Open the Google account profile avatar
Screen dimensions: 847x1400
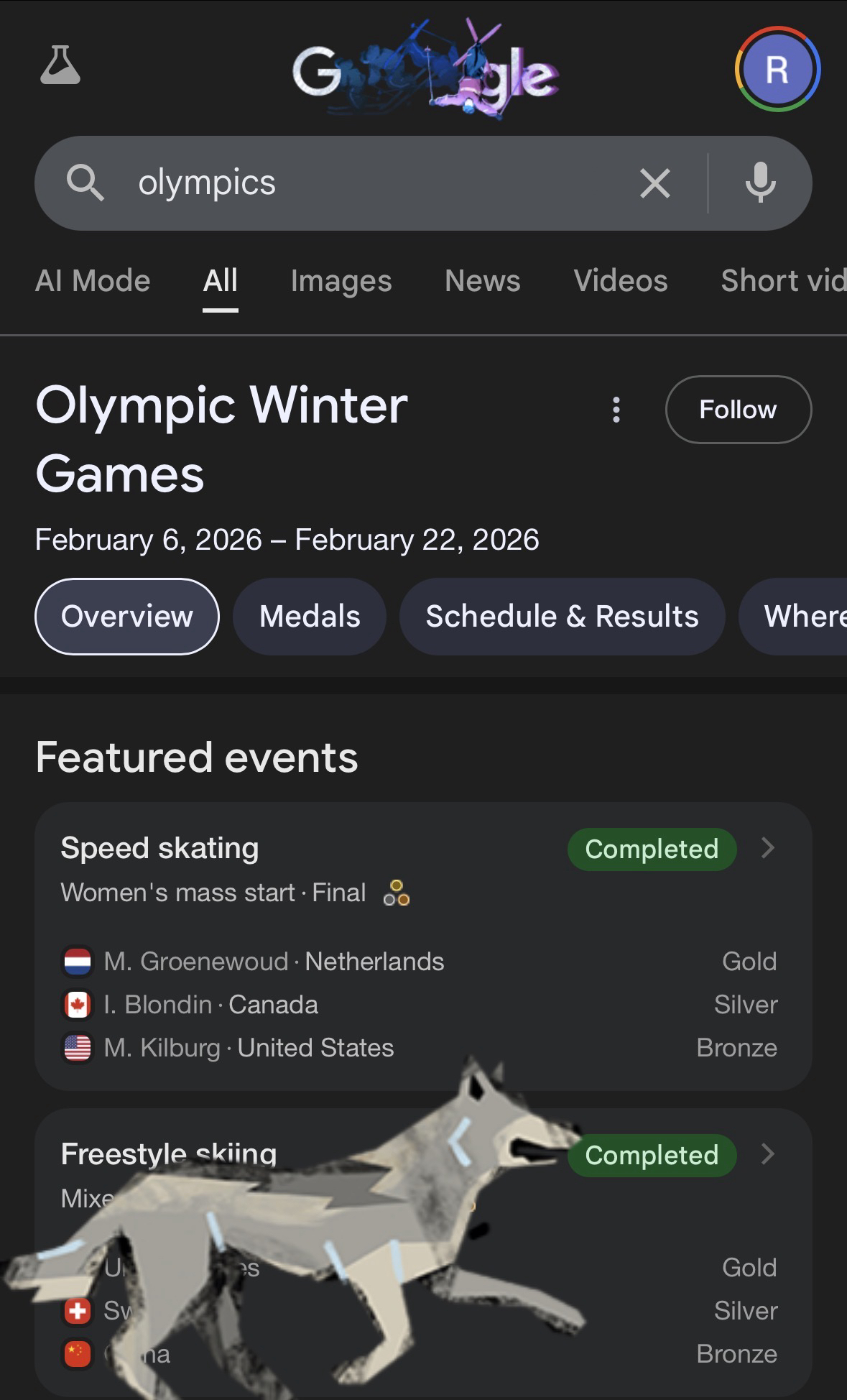[777, 69]
